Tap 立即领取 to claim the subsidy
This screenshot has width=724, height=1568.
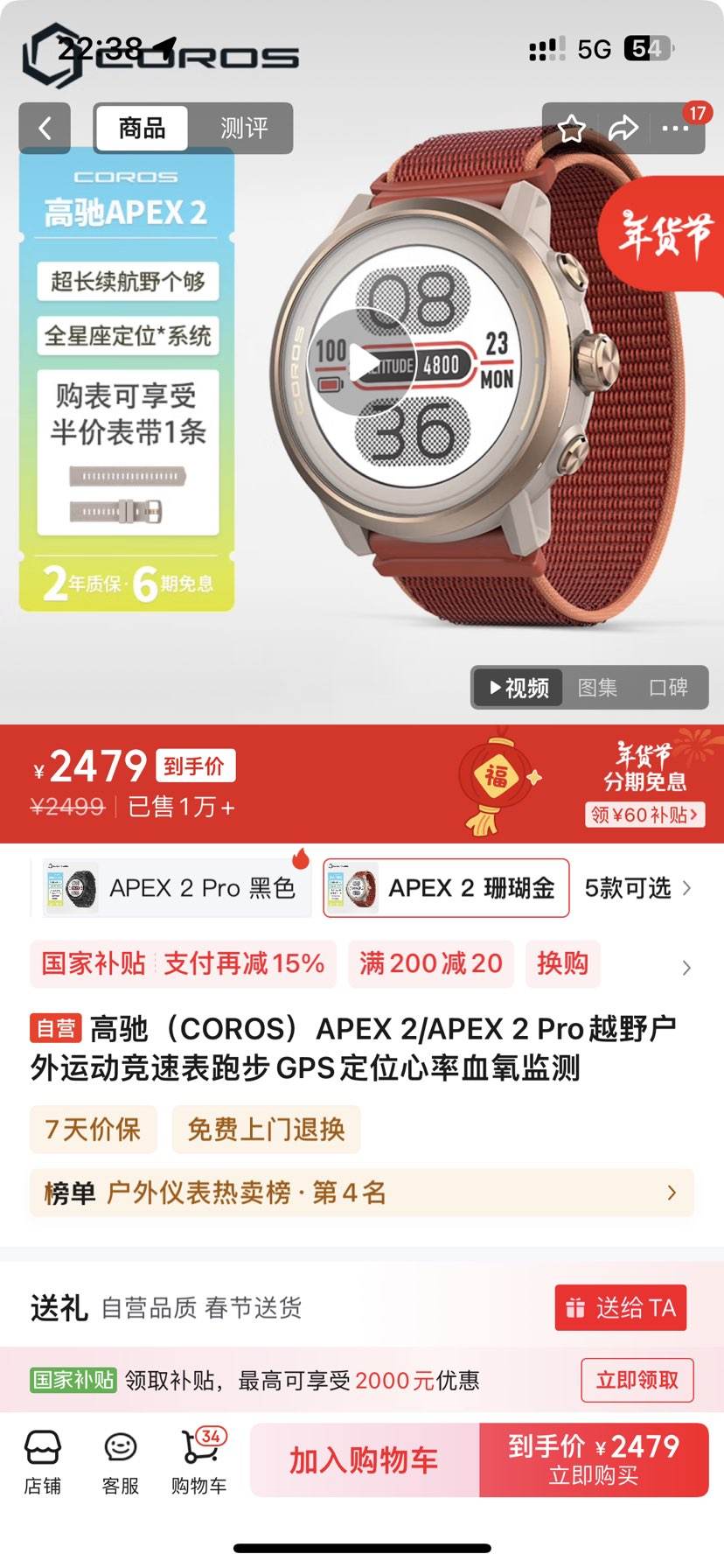pos(637,1379)
